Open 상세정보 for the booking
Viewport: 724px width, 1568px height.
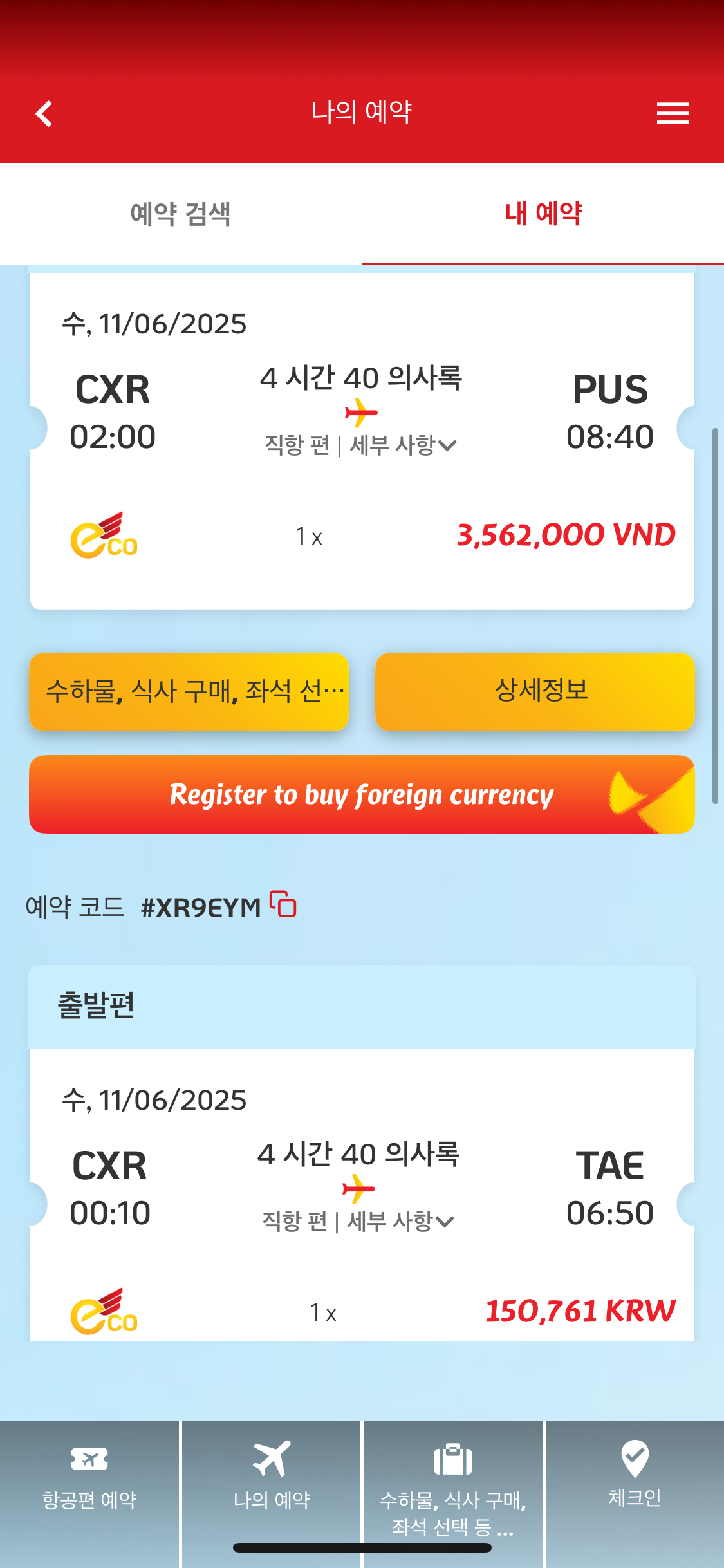(x=535, y=692)
